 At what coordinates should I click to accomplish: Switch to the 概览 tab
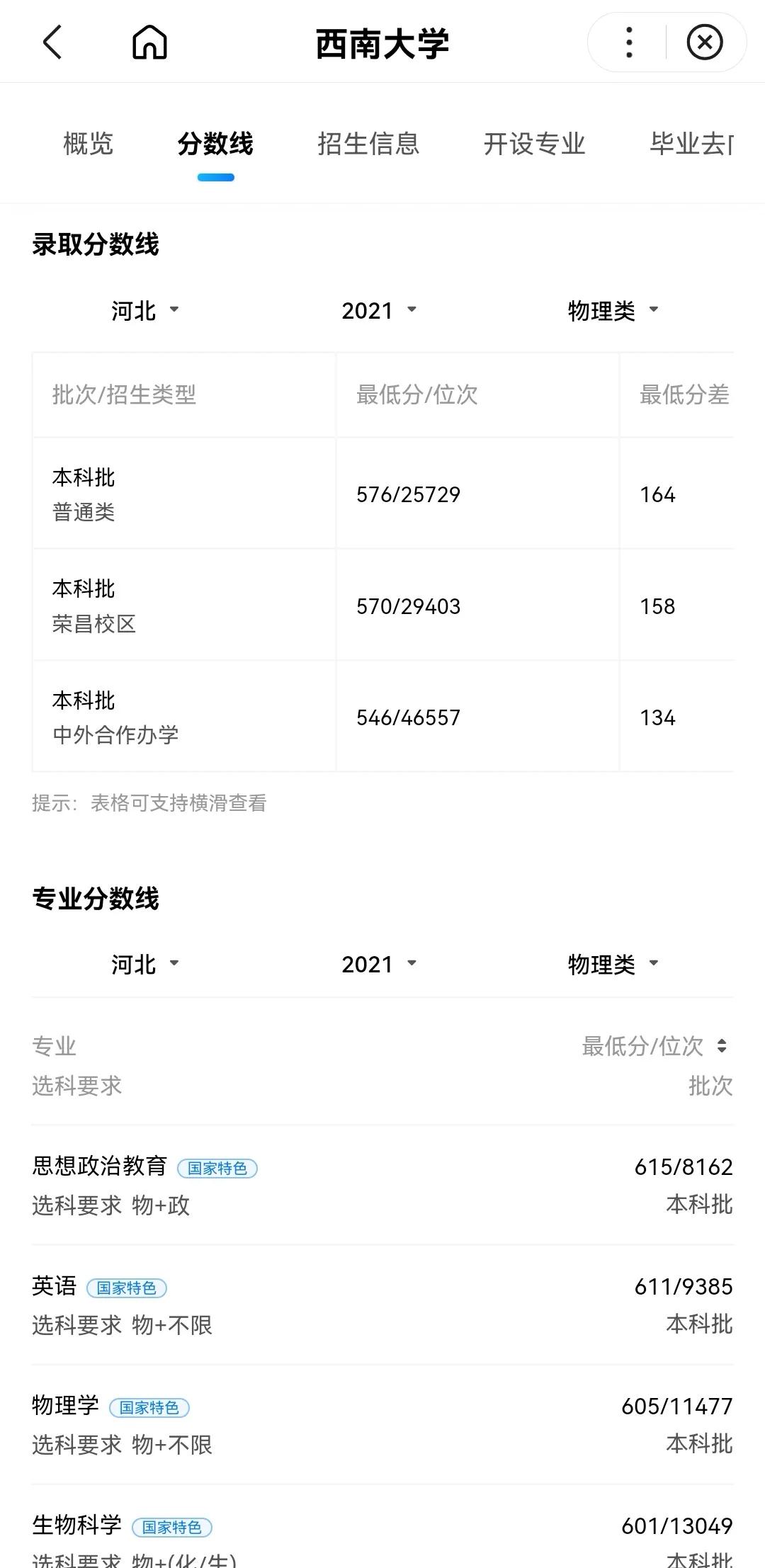point(89,144)
